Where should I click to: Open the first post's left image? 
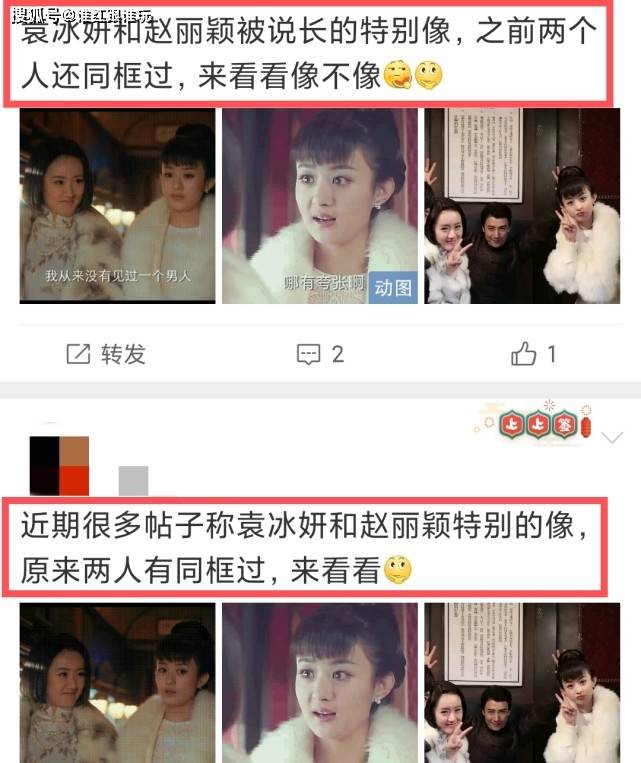click(x=117, y=205)
